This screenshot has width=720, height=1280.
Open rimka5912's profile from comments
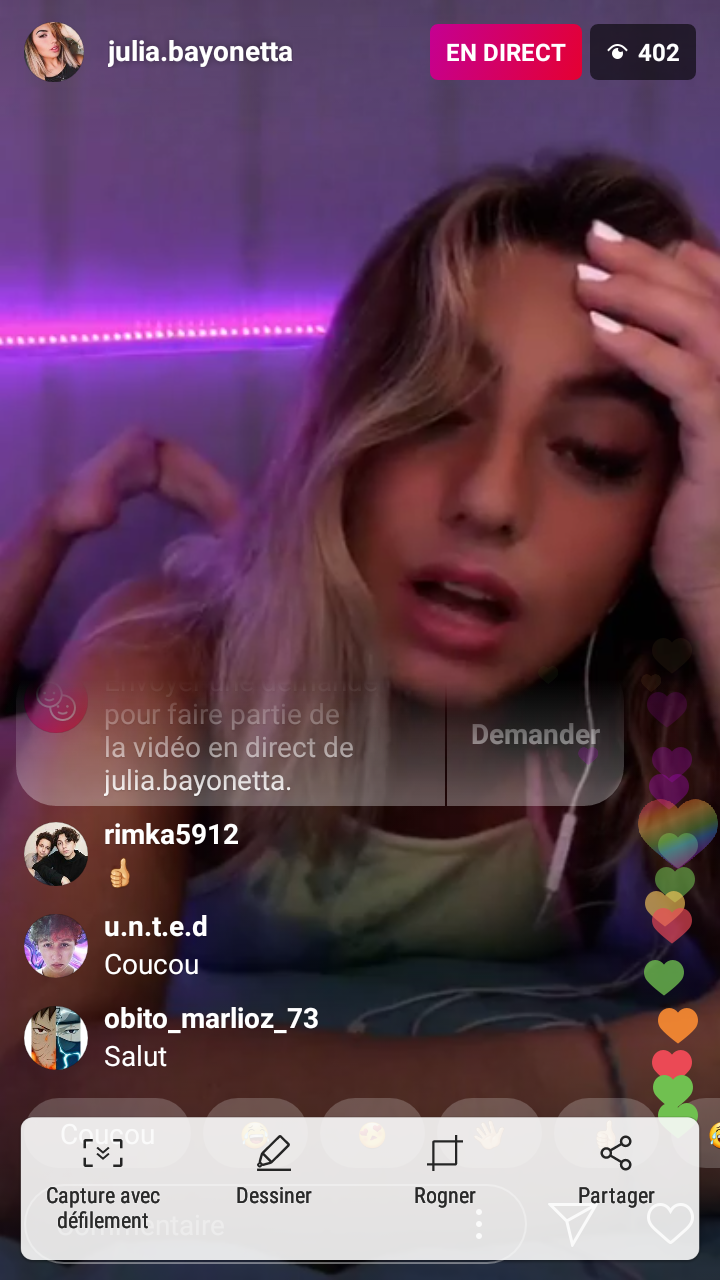(x=56, y=854)
